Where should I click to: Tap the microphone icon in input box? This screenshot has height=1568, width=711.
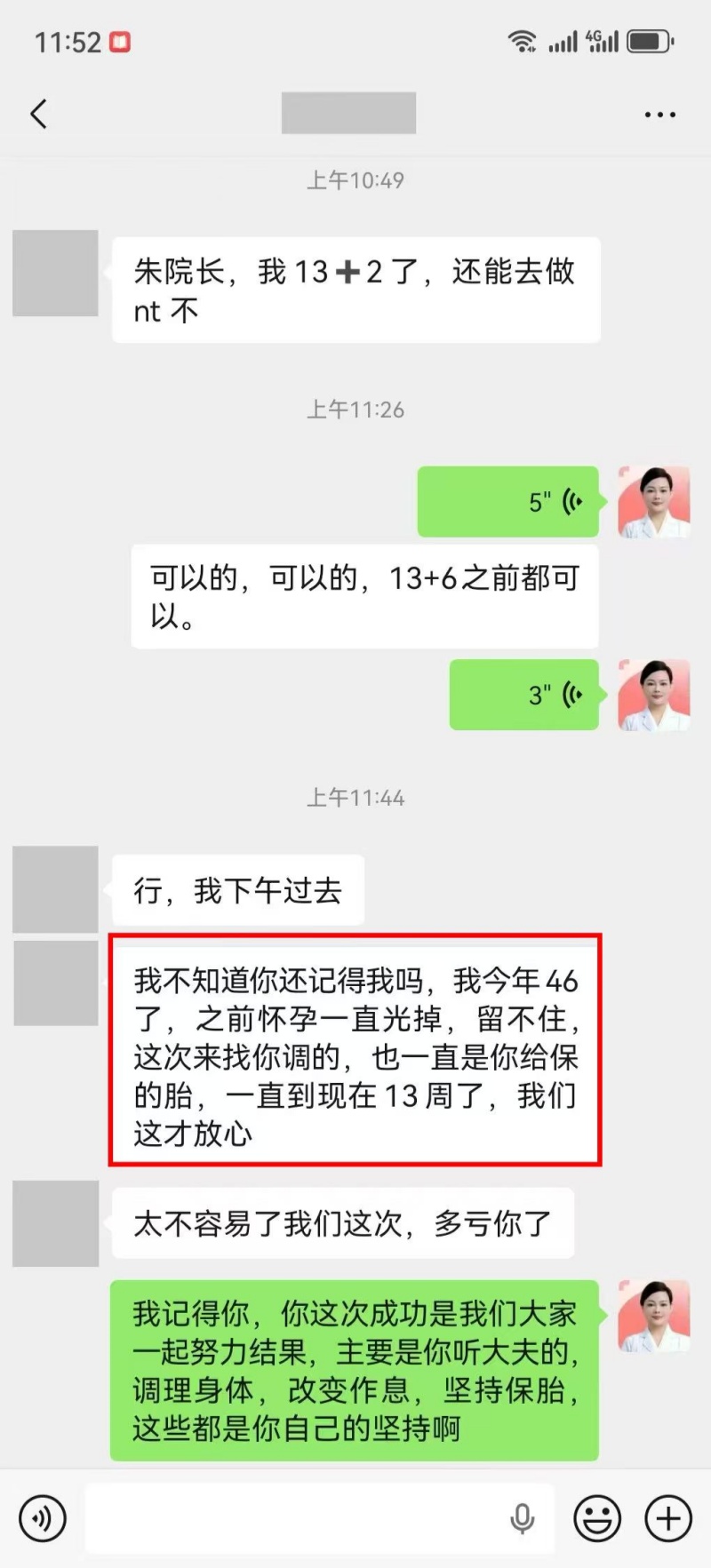[x=523, y=1518]
